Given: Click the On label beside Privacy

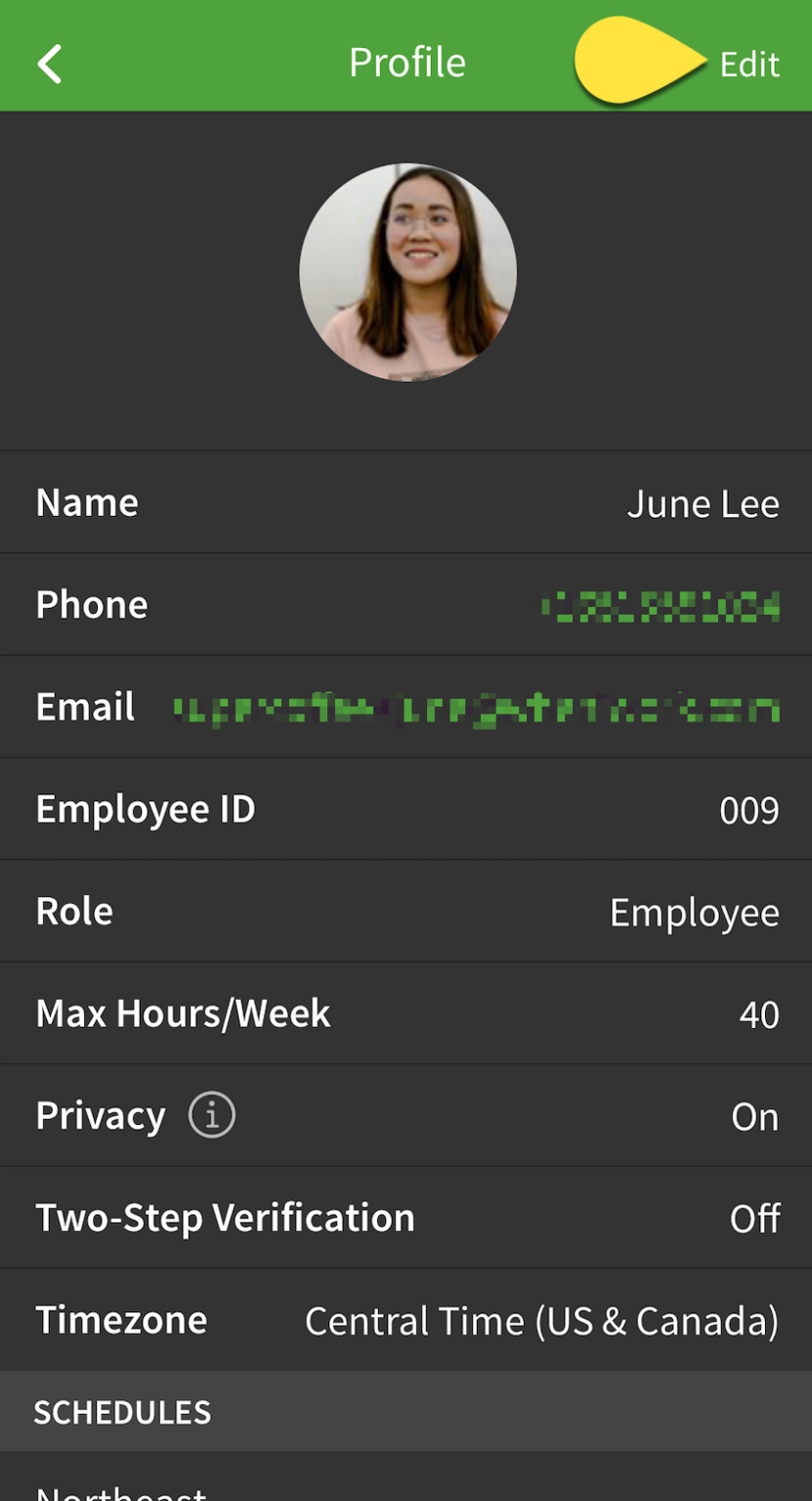Looking at the screenshot, I should 754,1115.
